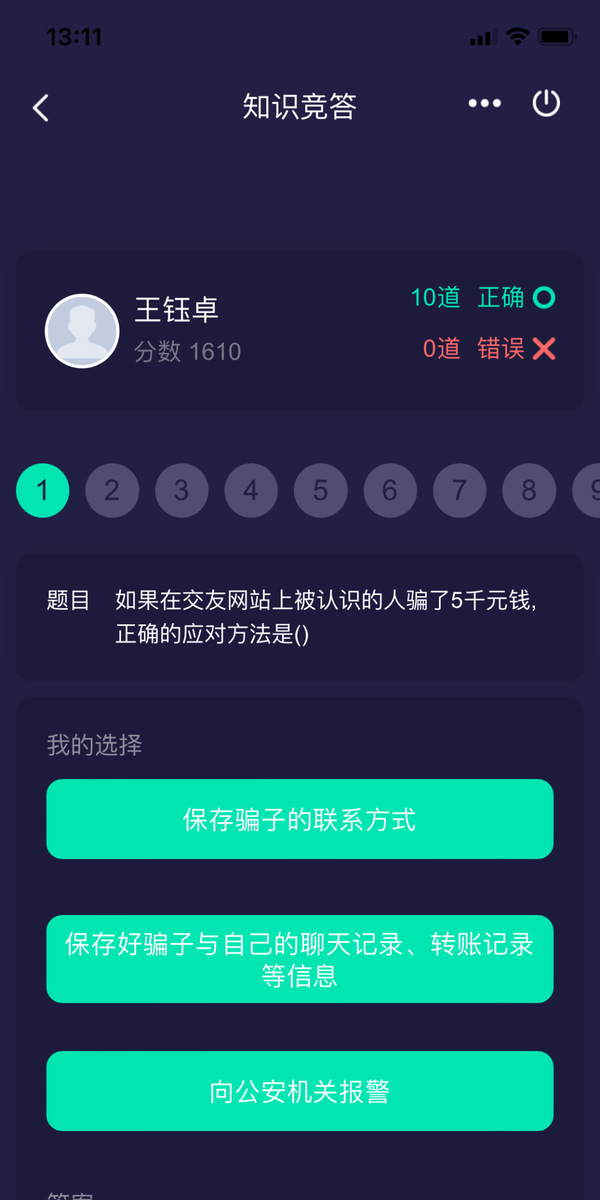Select question number 1
The width and height of the screenshot is (600, 1200).
(x=43, y=490)
